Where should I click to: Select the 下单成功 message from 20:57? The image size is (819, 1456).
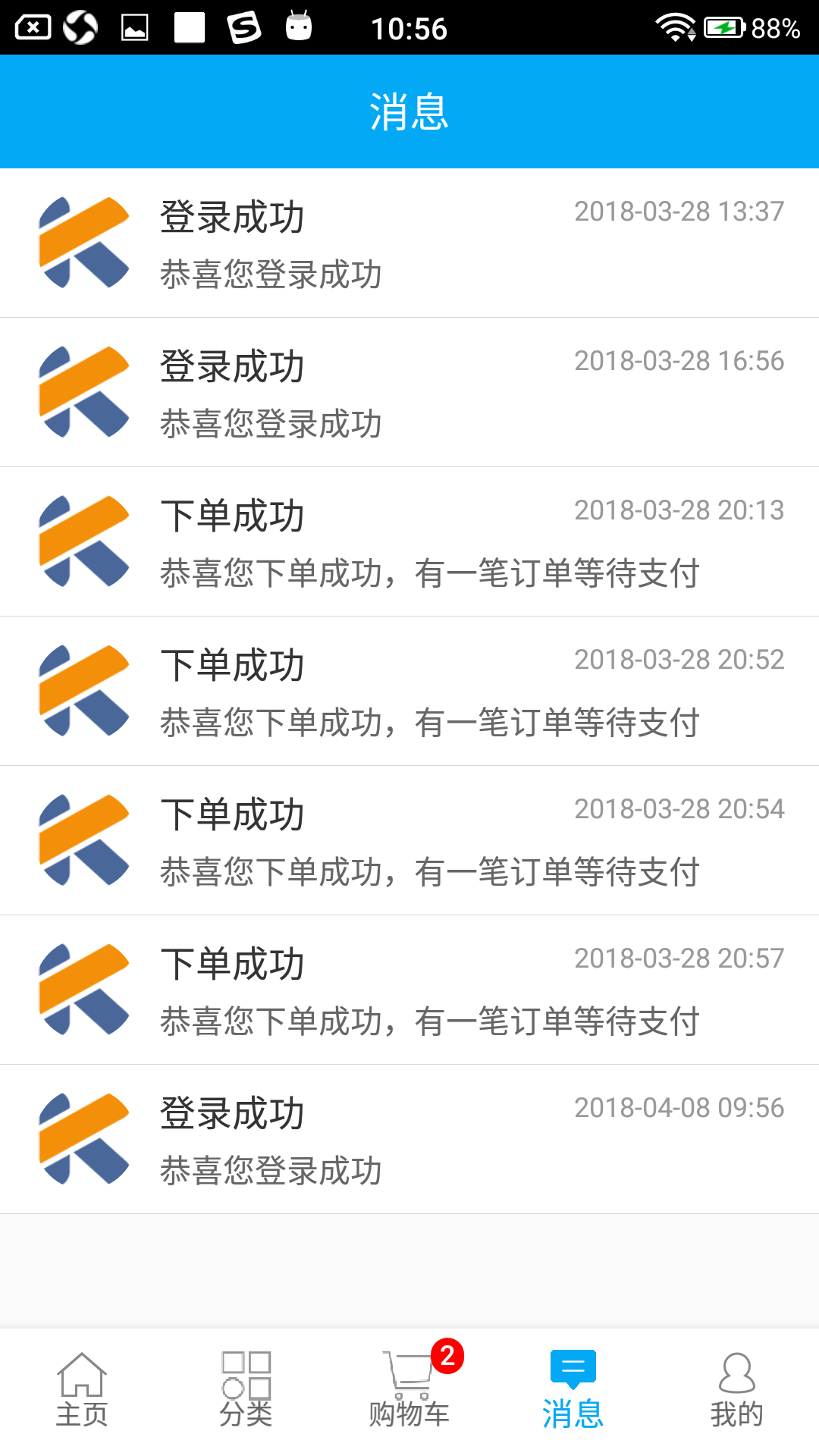(x=409, y=990)
